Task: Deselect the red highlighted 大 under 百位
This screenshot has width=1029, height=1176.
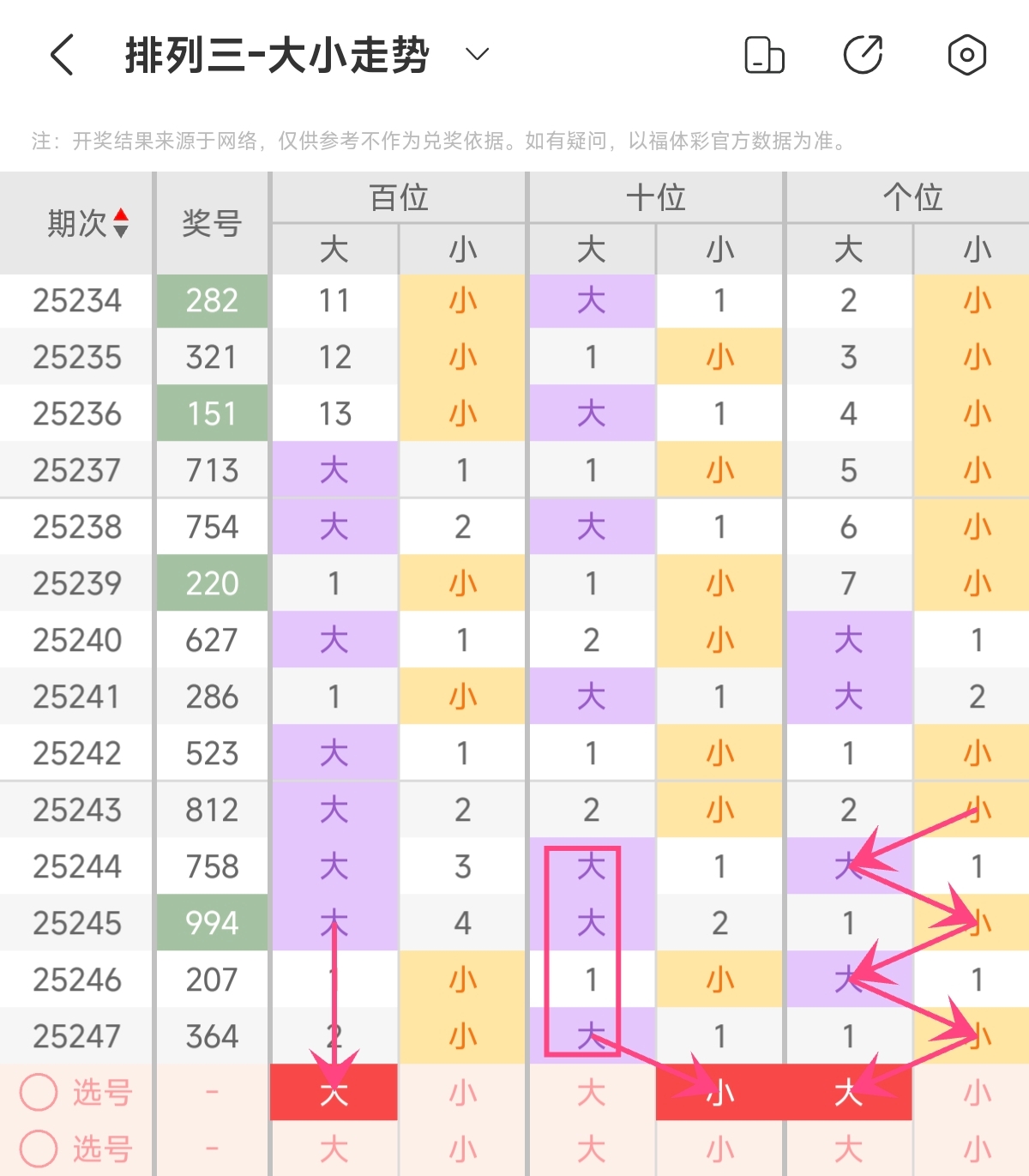Action: (334, 1092)
